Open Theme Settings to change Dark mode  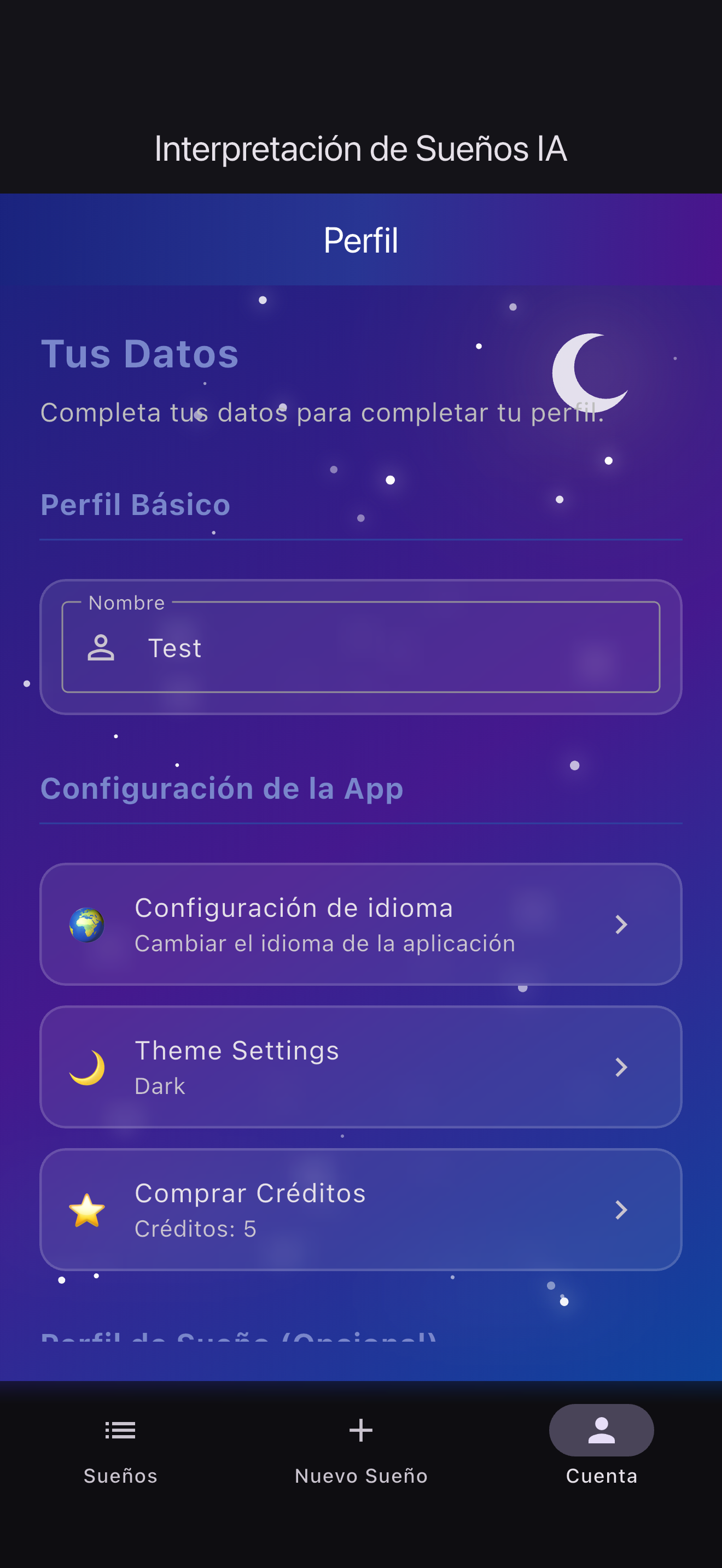click(361, 1067)
